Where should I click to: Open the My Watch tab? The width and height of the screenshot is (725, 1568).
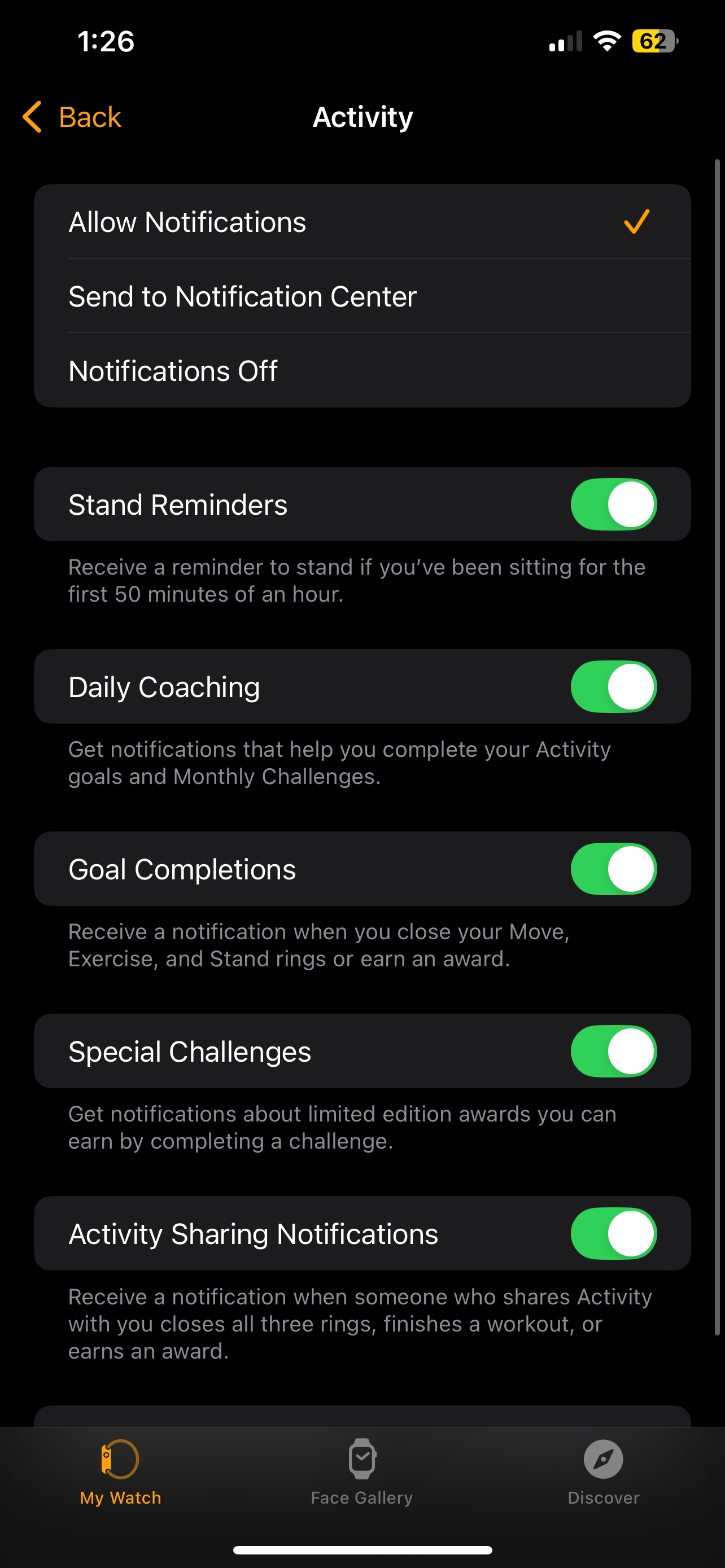coord(120,1472)
